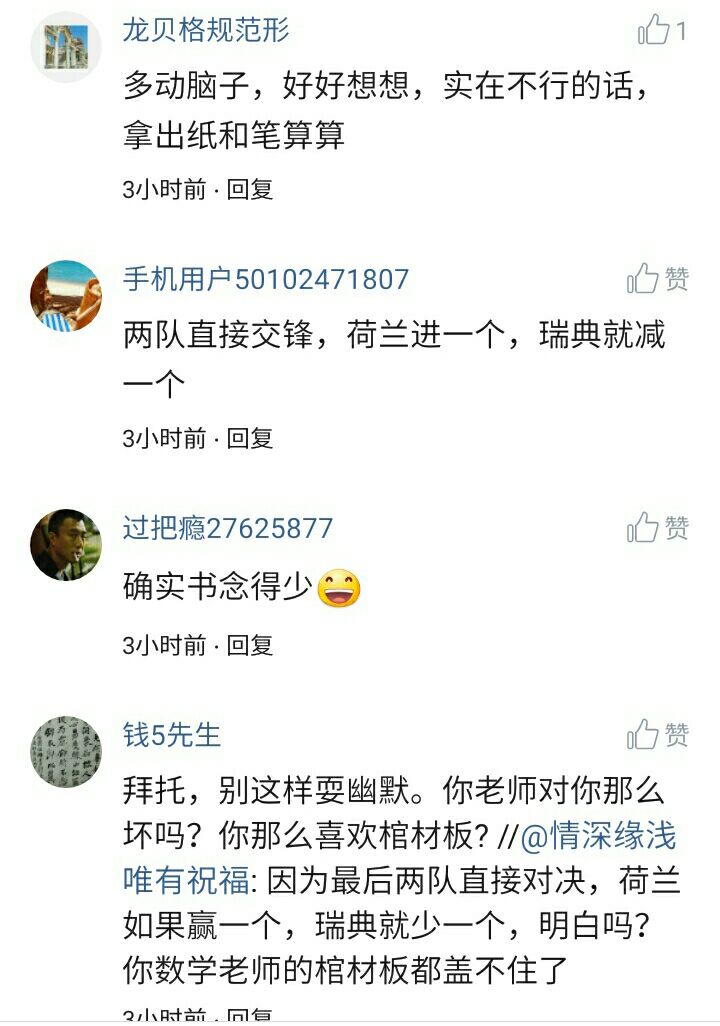Click the thumbs-up icon on 龙贝格规范形's comment
Image resolution: width=720 pixels, height=1026 pixels.
[655, 30]
